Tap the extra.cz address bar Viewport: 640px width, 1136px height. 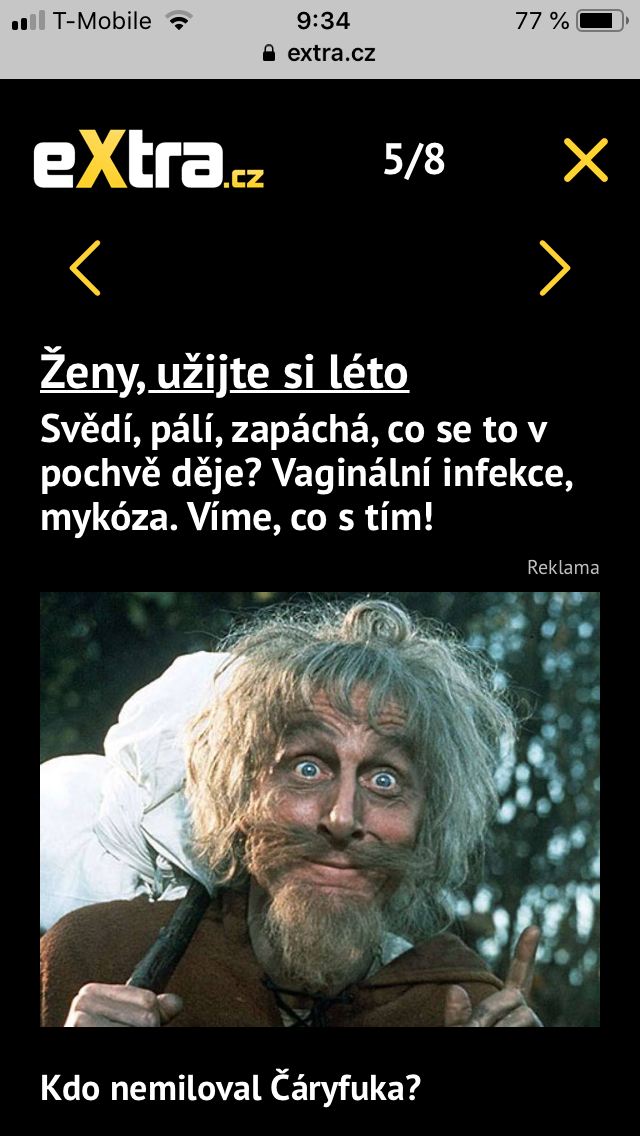click(x=320, y=53)
